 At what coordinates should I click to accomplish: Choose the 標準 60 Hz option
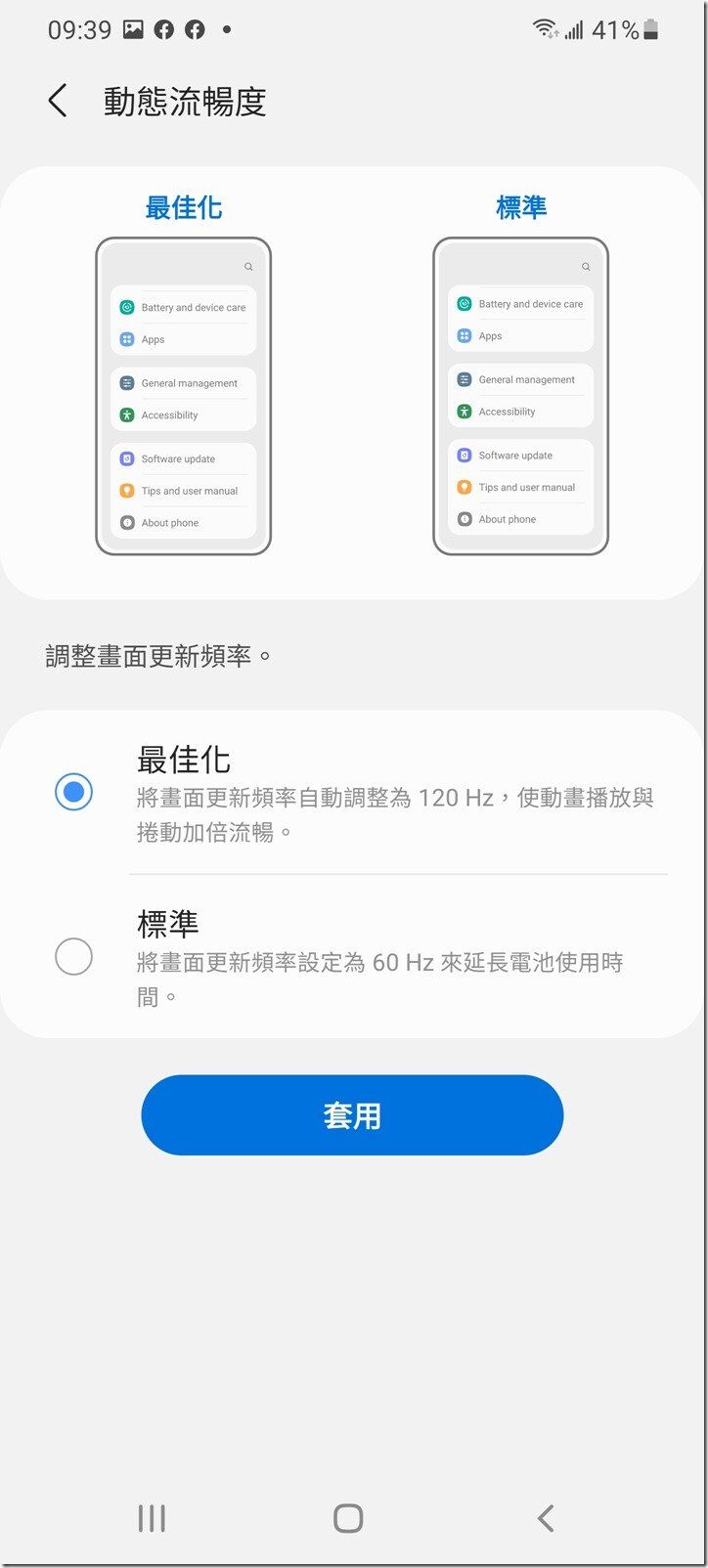pos(74,956)
